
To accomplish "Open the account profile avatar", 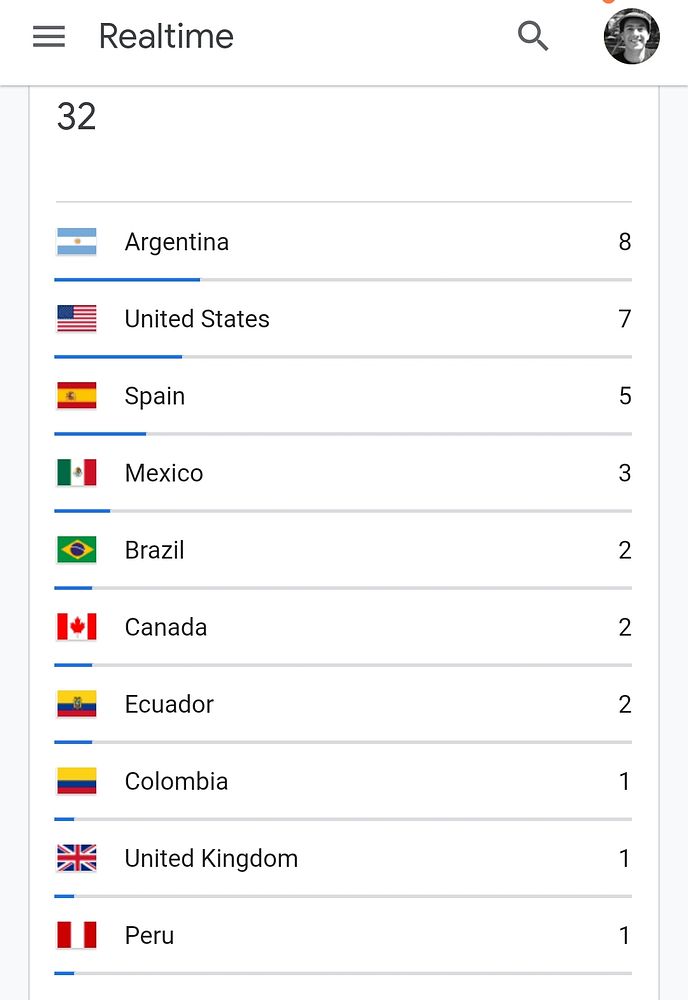I will pyautogui.click(x=631, y=37).
